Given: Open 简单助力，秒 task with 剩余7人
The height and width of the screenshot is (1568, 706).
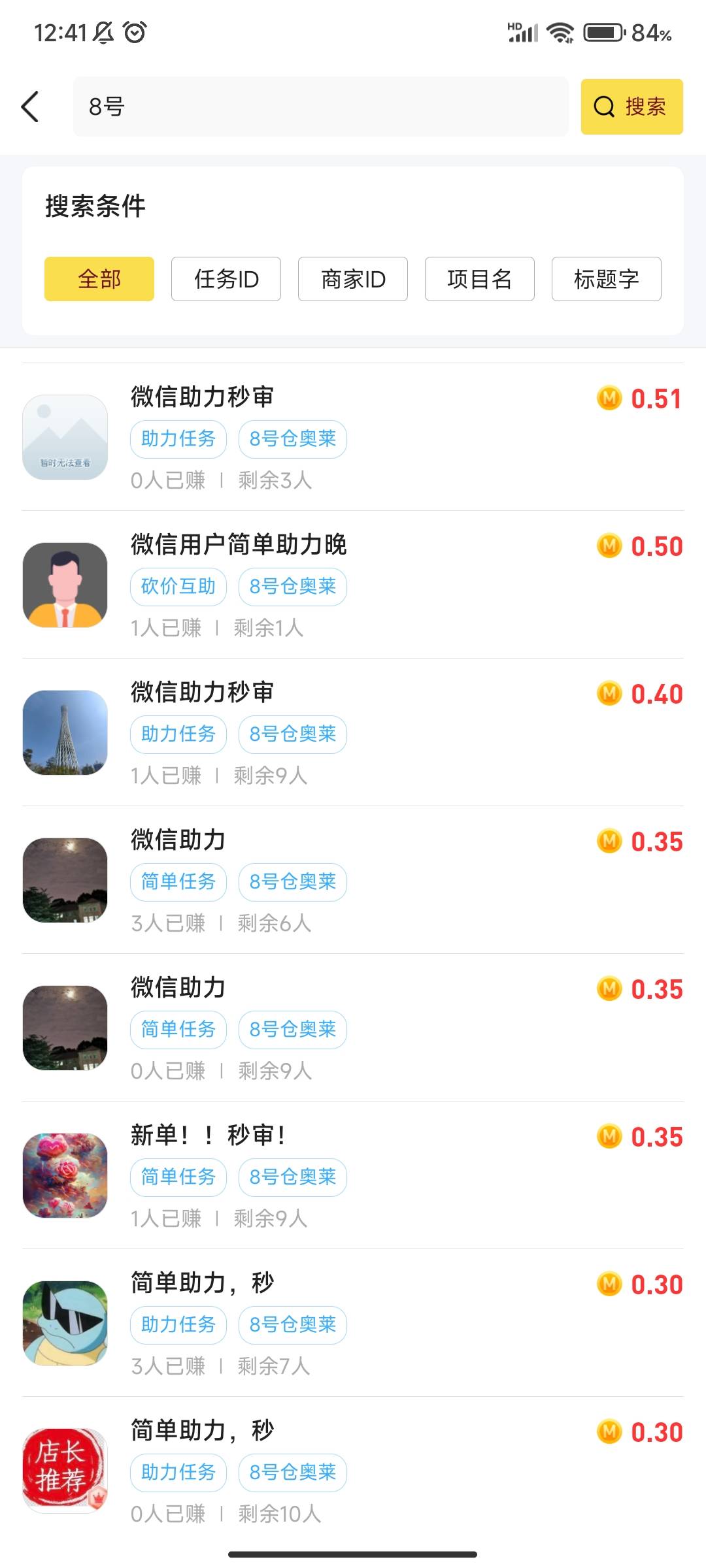Looking at the screenshot, I should point(353,1323).
